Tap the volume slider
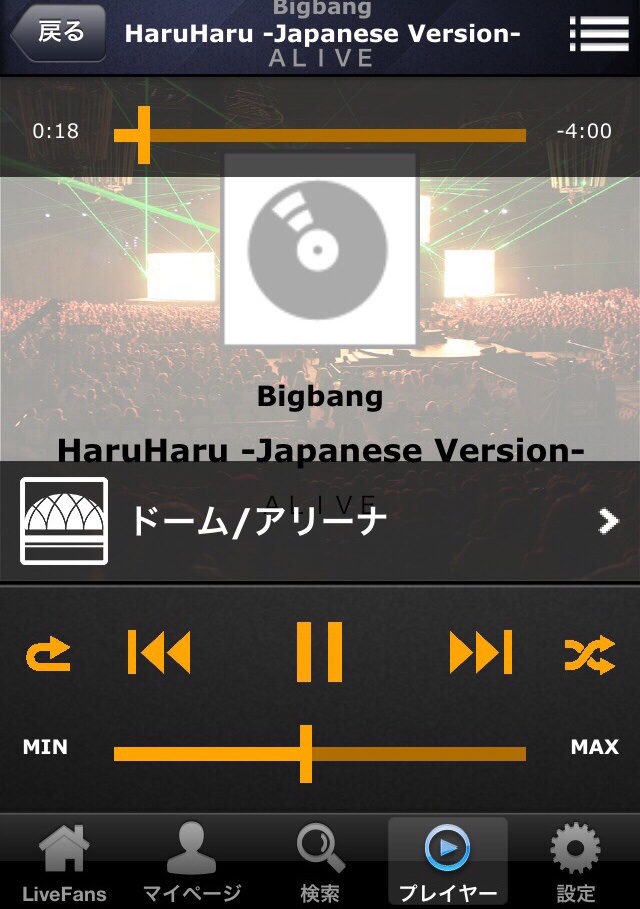This screenshot has height=909, width=640. (320, 753)
